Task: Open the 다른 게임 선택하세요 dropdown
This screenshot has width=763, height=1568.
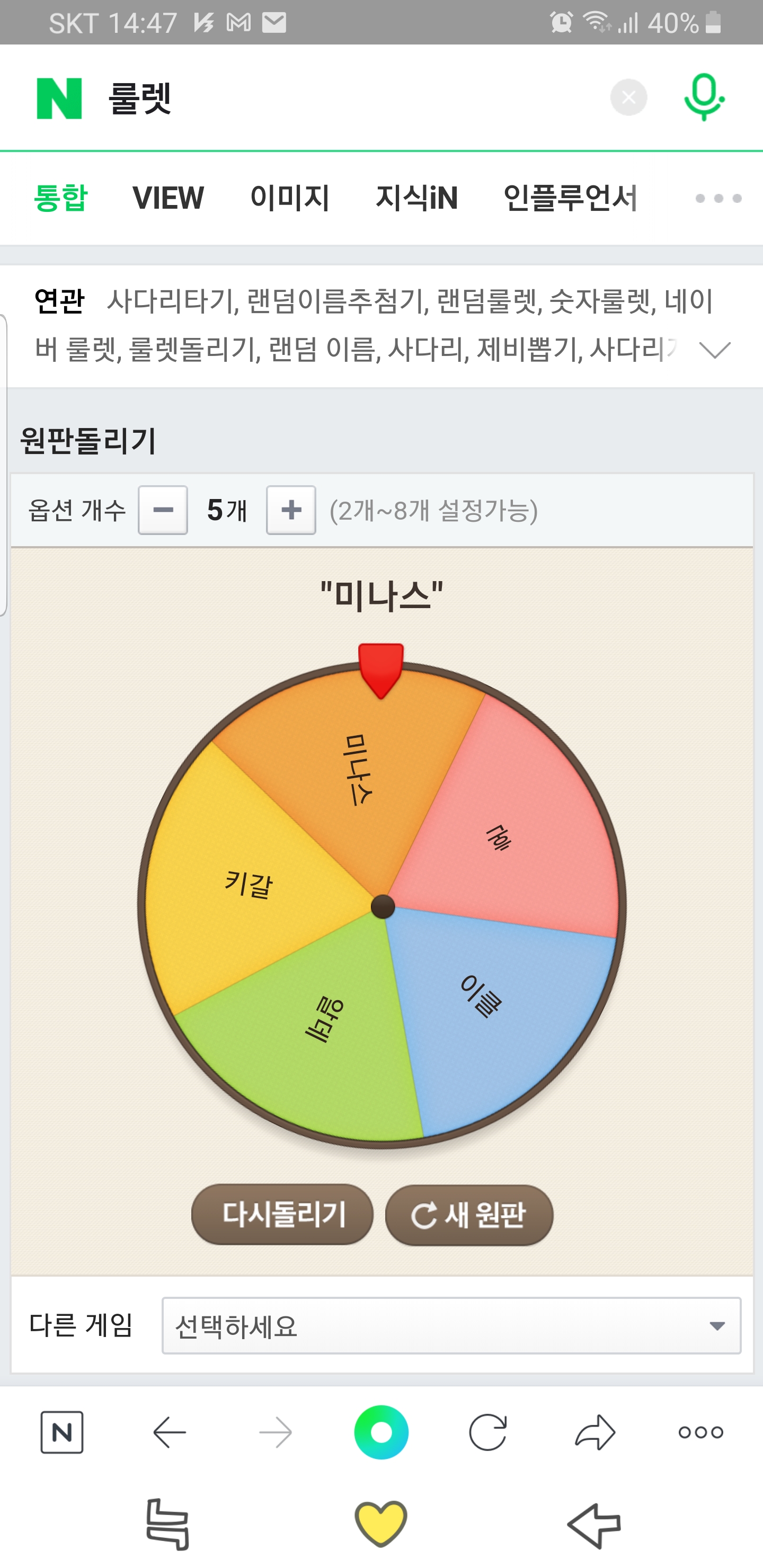Action: [x=450, y=1326]
